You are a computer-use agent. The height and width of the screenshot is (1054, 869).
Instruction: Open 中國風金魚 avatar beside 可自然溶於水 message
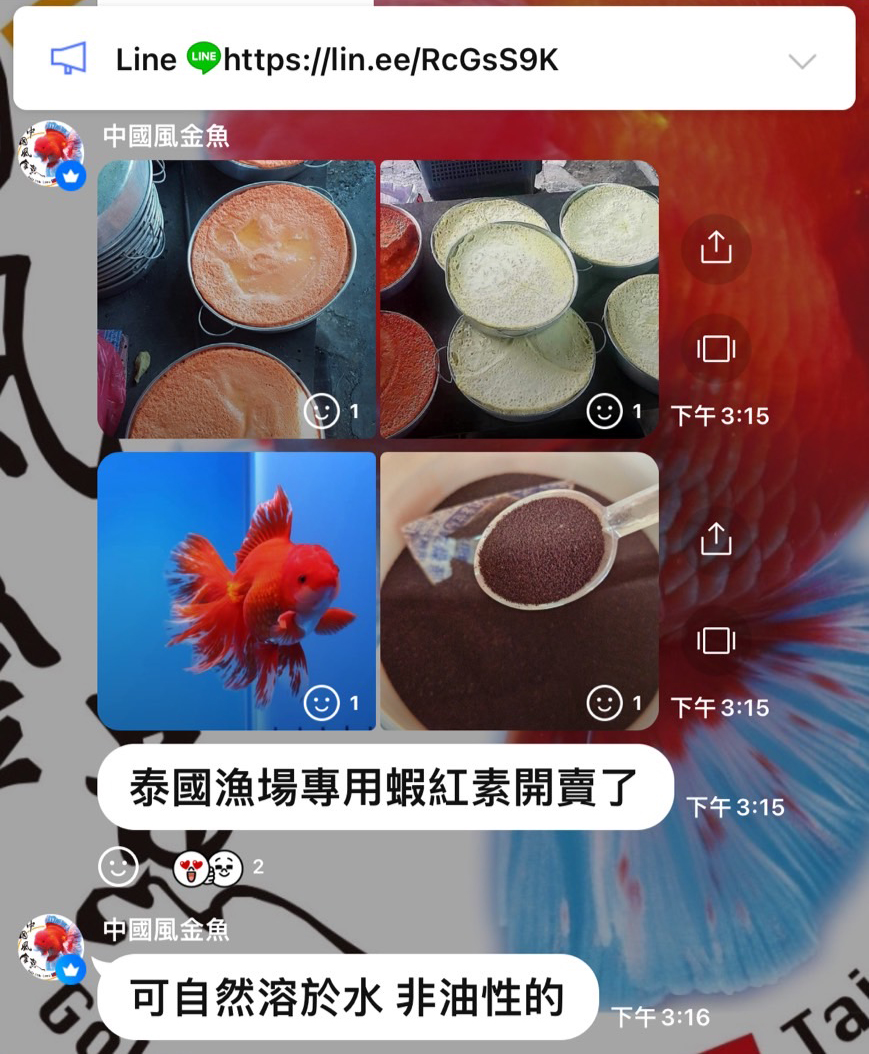click(x=51, y=946)
